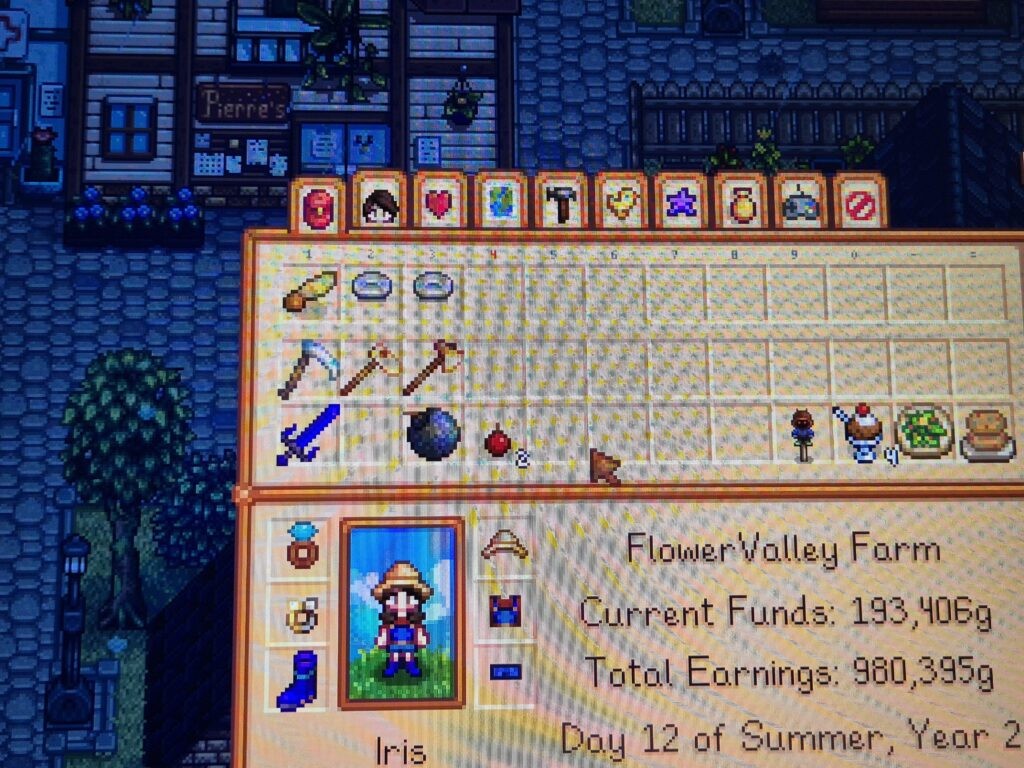This screenshot has width=1024, height=768.
Task: Select the cherry bomb stack of two
Action: pyautogui.click(x=497, y=442)
